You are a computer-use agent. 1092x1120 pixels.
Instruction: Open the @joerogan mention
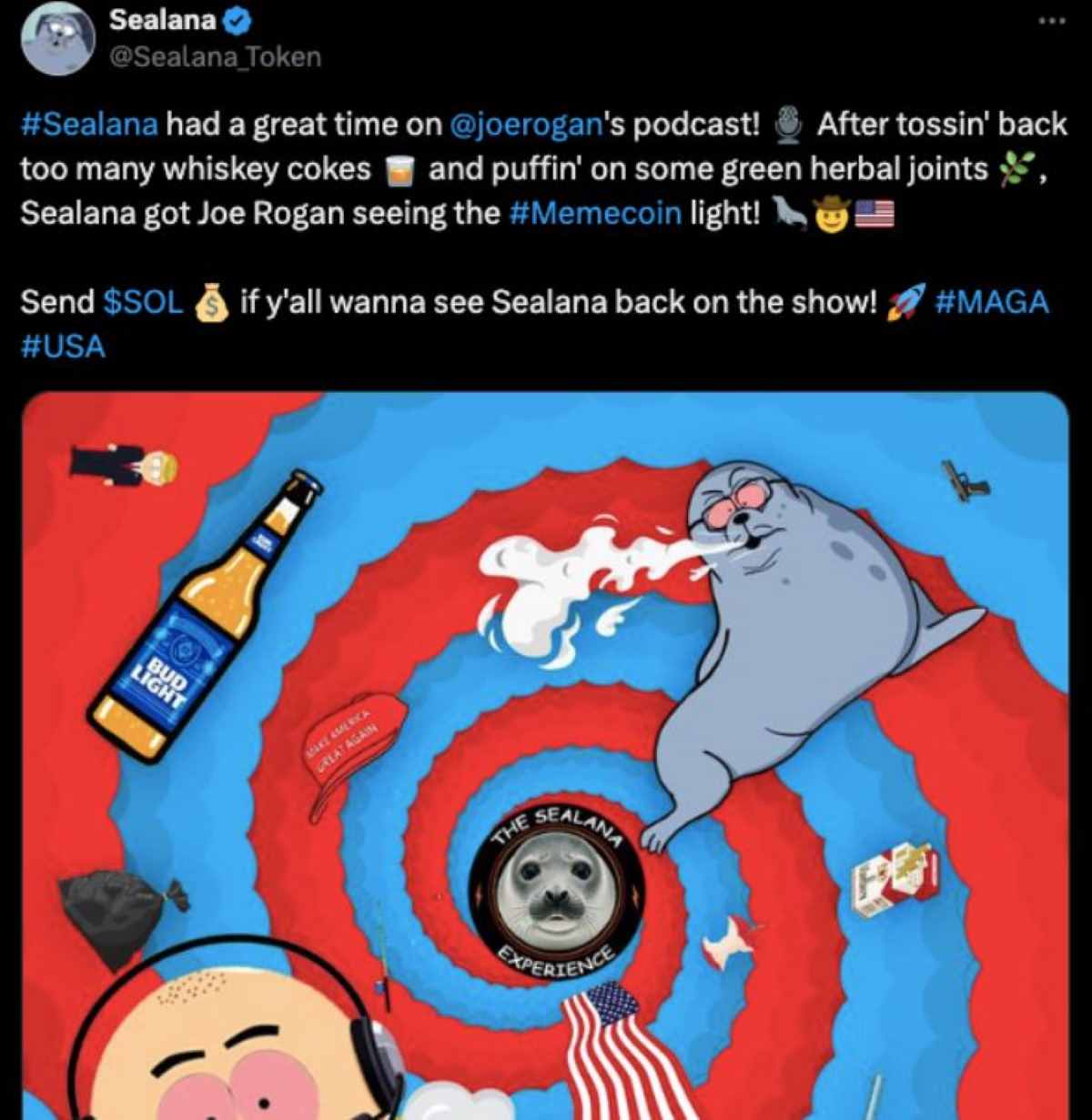click(x=527, y=124)
